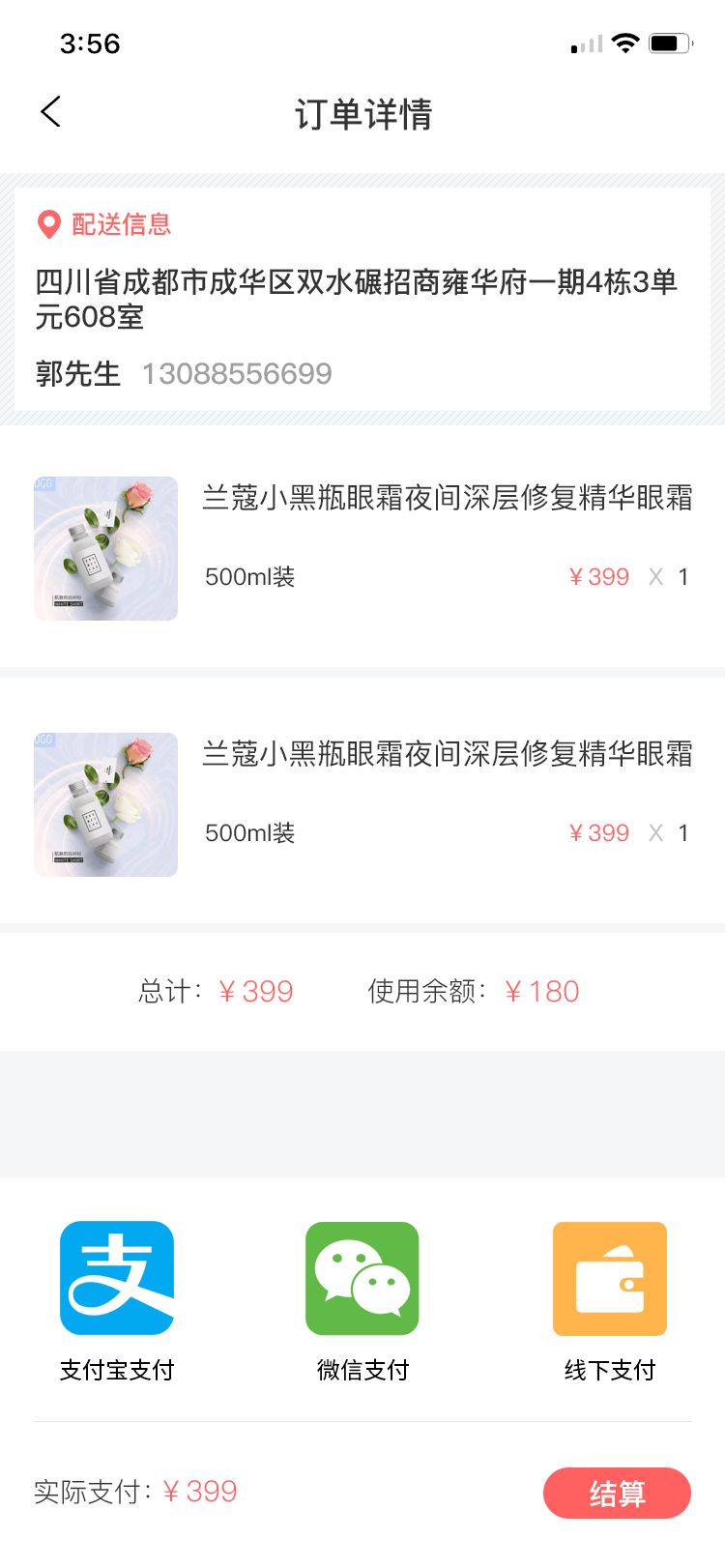Click the phone number 13088556699
Viewport: 725px width, 1568px height.
pos(235,372)
